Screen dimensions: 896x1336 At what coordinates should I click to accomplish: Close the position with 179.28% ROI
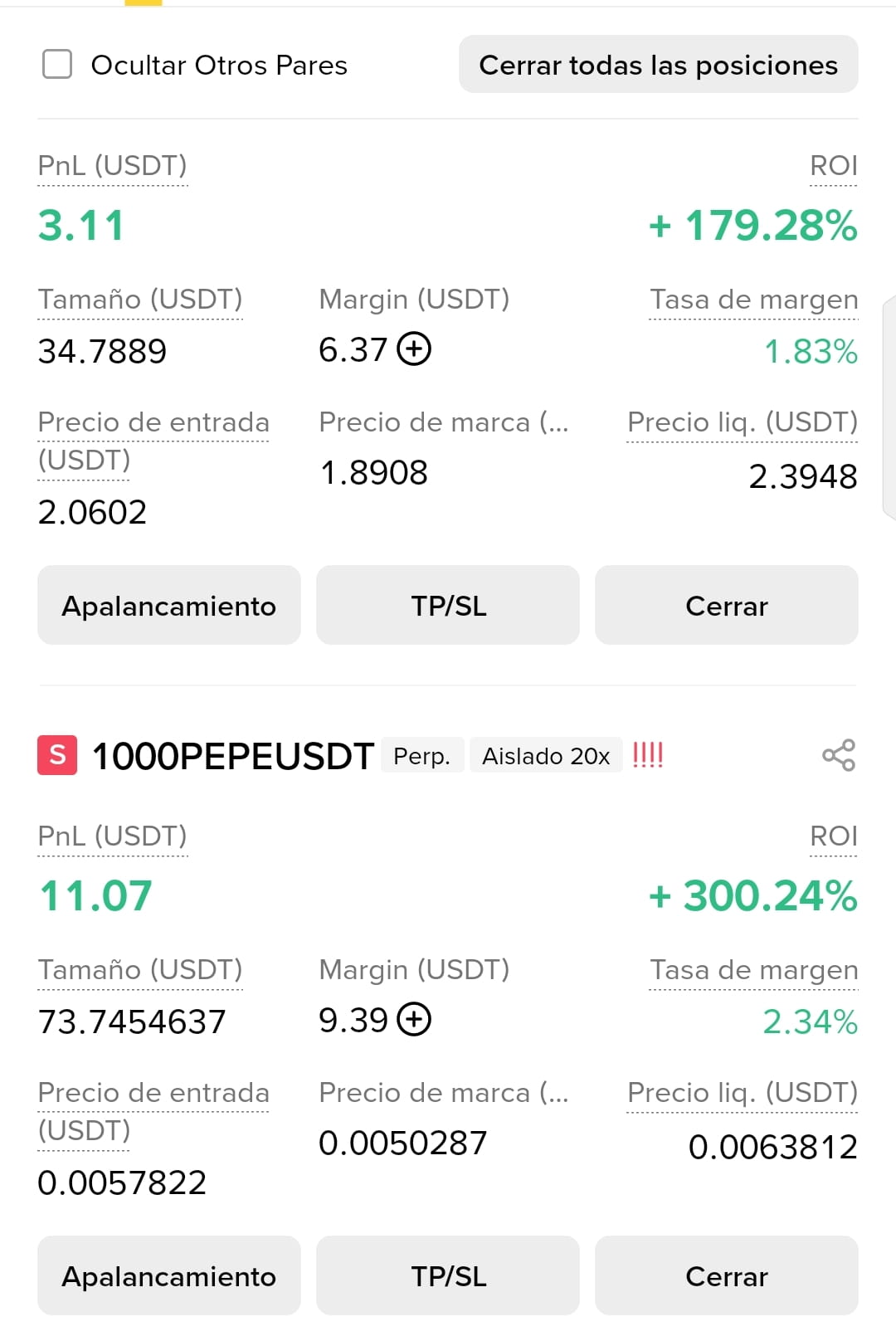[x=727, y=605]
